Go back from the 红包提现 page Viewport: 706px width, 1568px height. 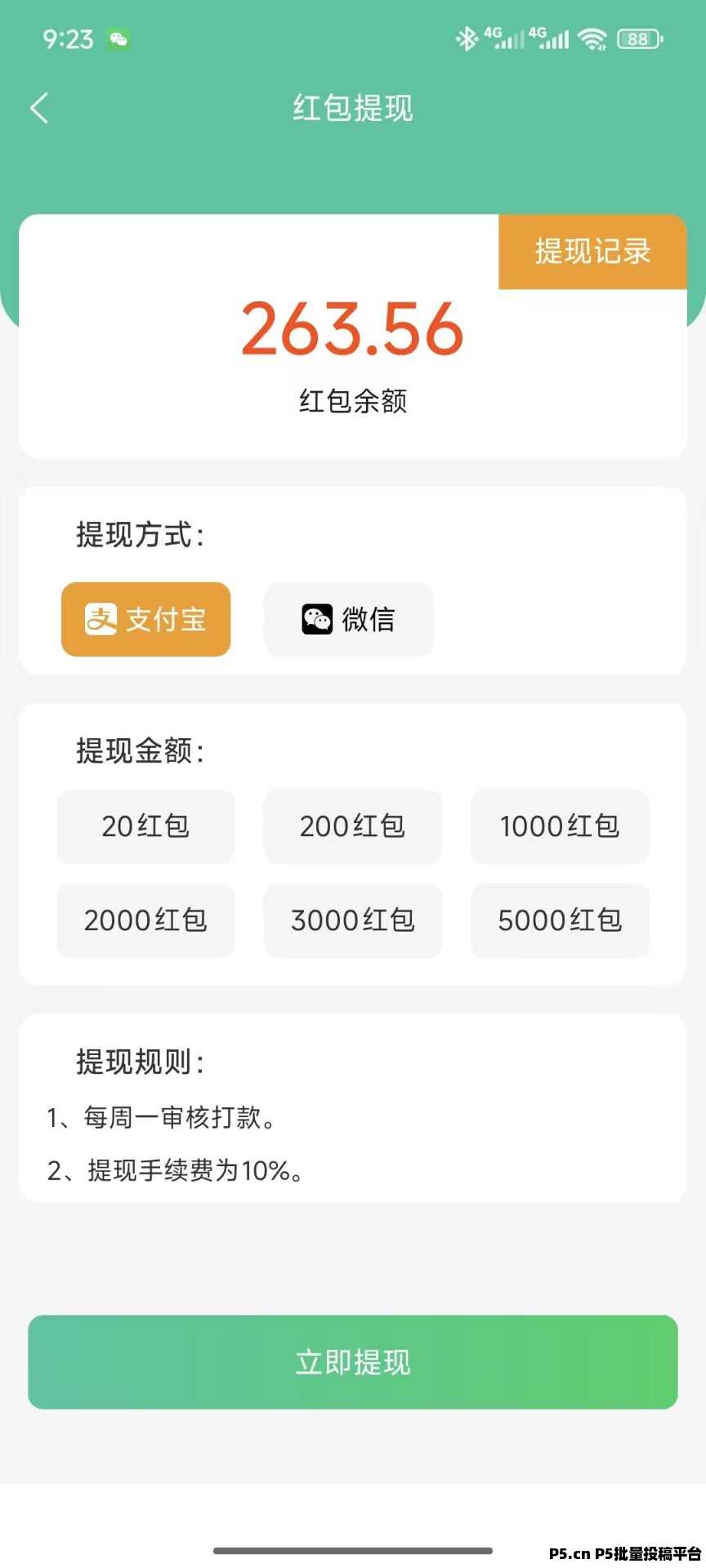click(39, 108)
